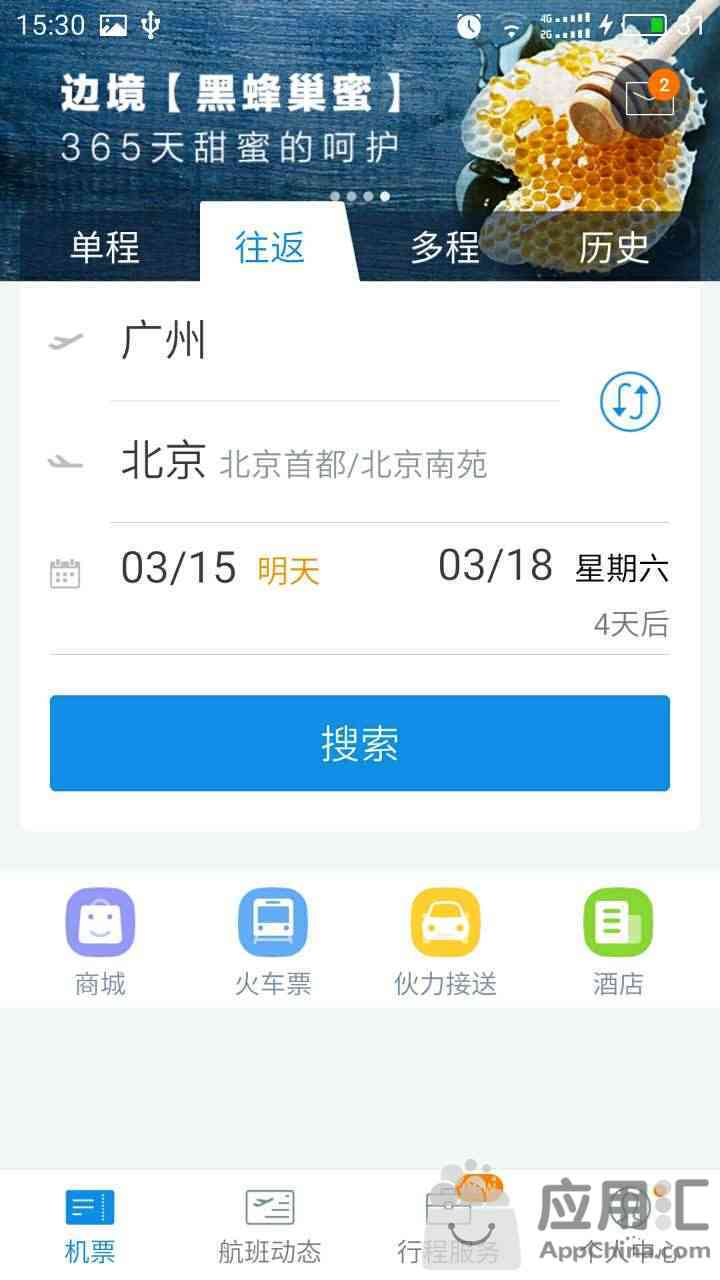Switch to the 多程 multi-city tab
The width and height of the screenshot is (720, 1280).
[x=445, y=247]
